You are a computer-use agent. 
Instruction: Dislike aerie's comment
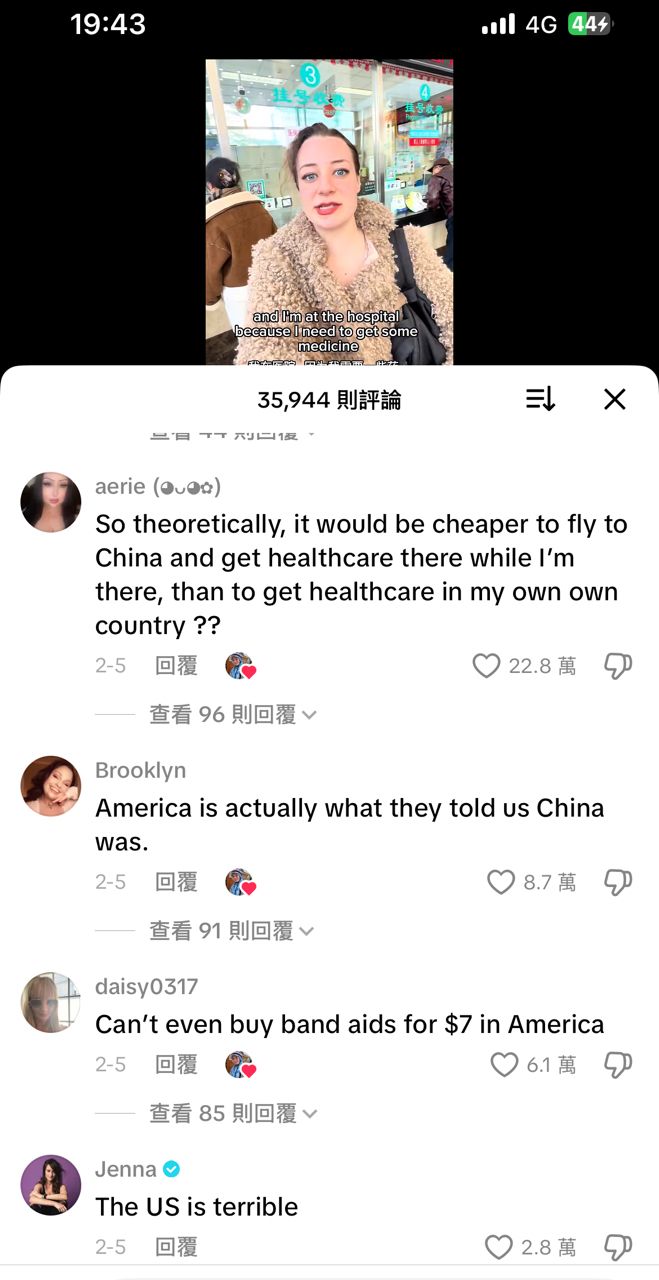point(619,666)
